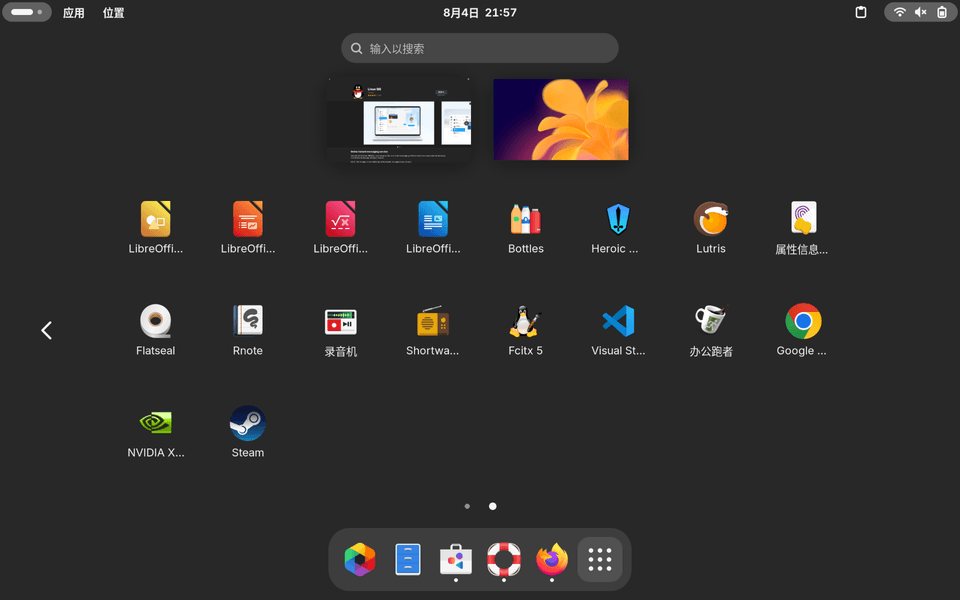This screenshot has height=600, width=960.
Task: Go to the previous app page arrow
Action: 46,330
